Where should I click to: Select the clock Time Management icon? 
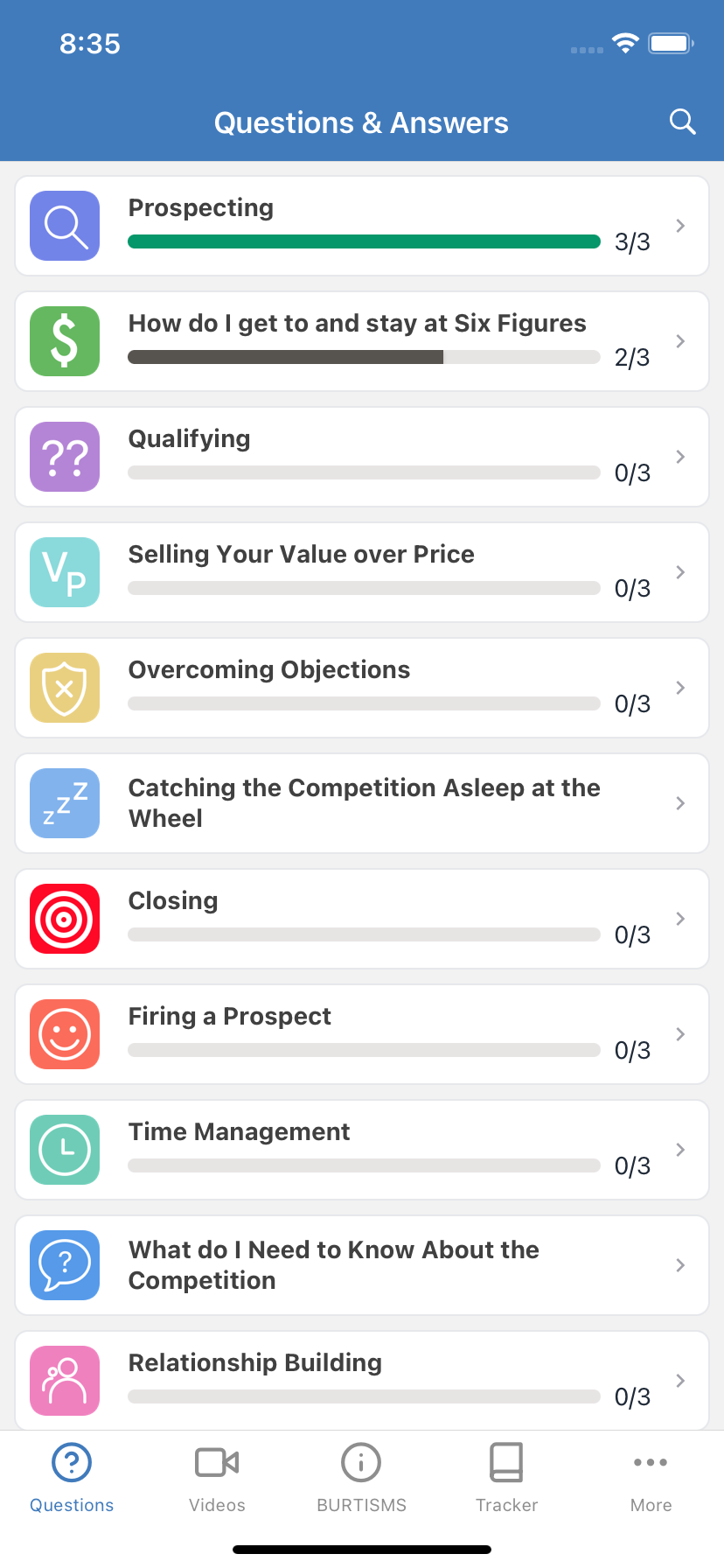(64, 1150)
